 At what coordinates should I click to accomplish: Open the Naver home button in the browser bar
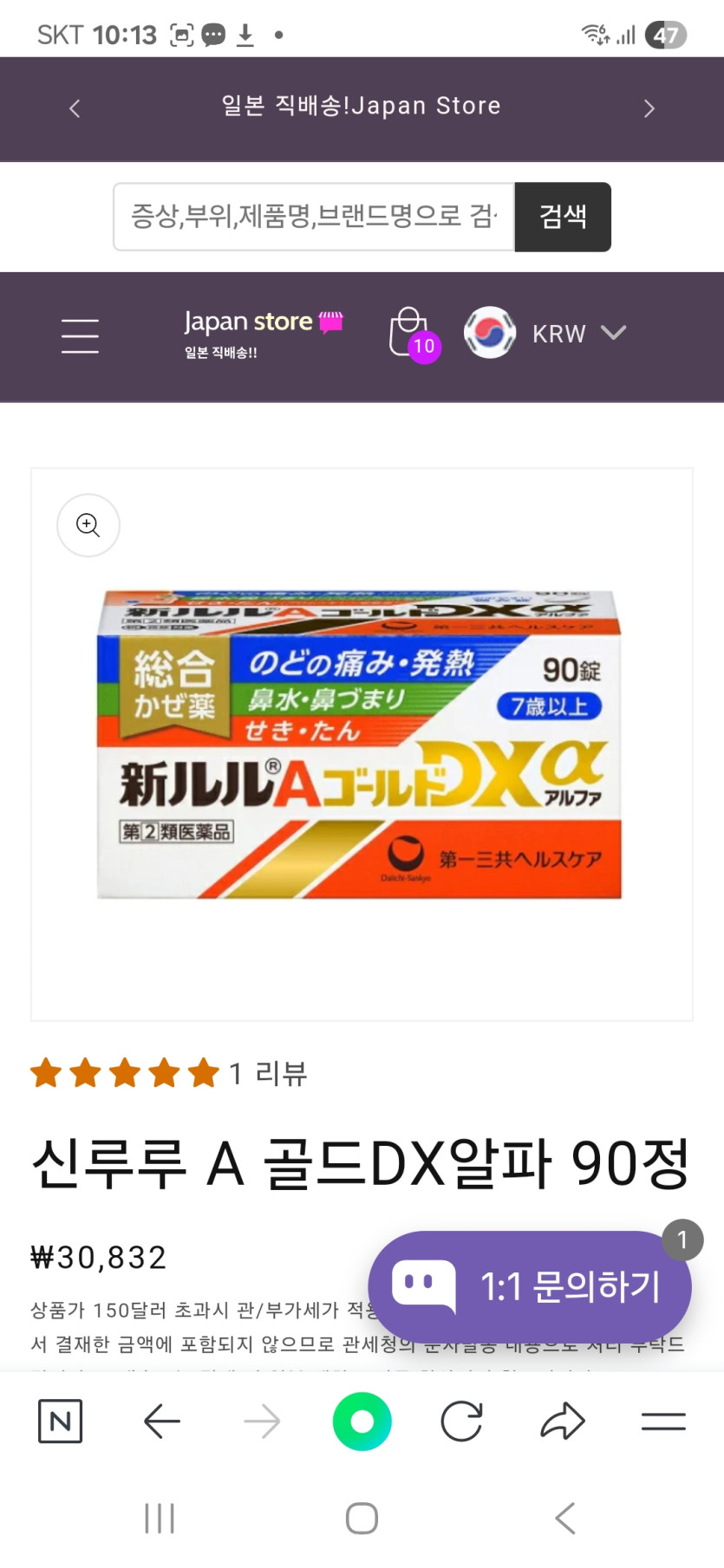[61, 1421]
